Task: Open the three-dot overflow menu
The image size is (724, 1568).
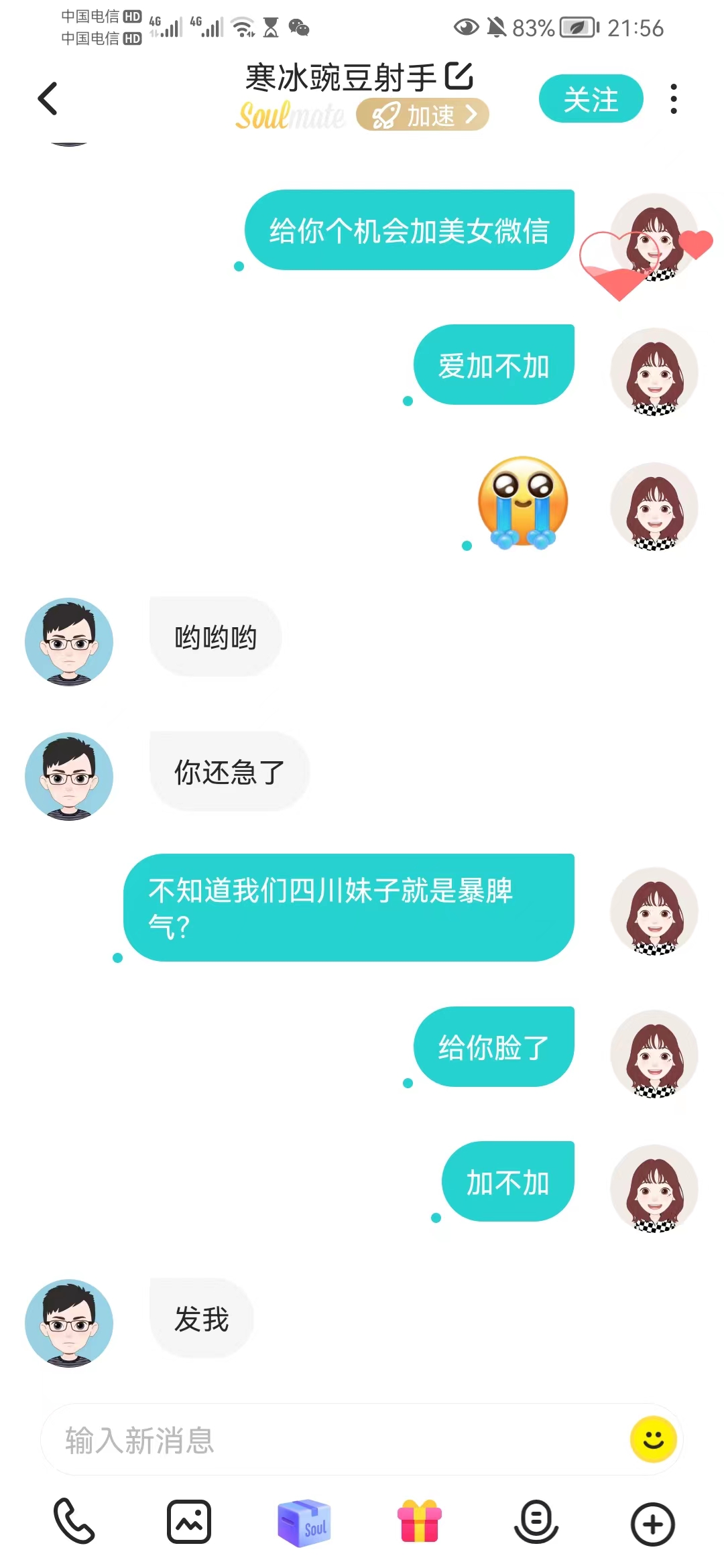Action: [674, 99]
